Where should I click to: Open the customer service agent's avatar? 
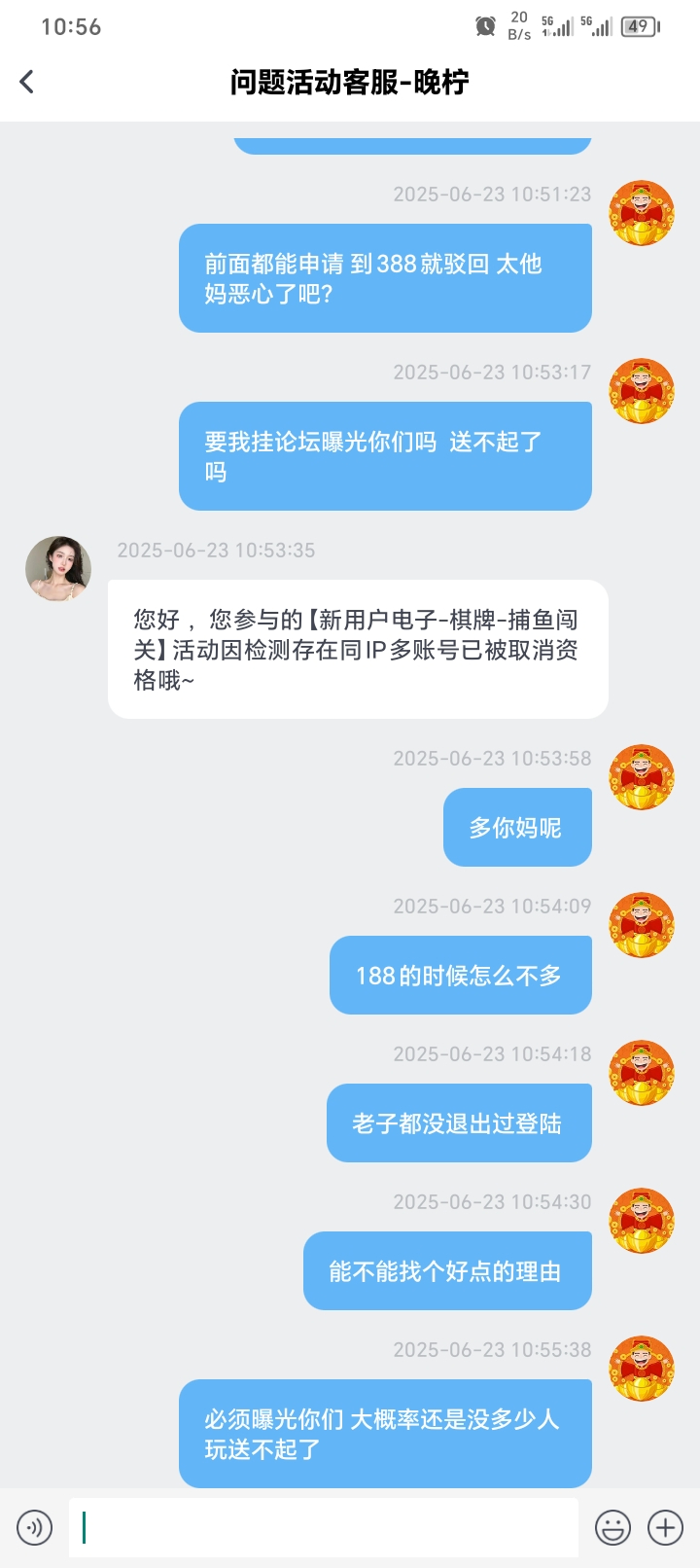tap(58, 568)
